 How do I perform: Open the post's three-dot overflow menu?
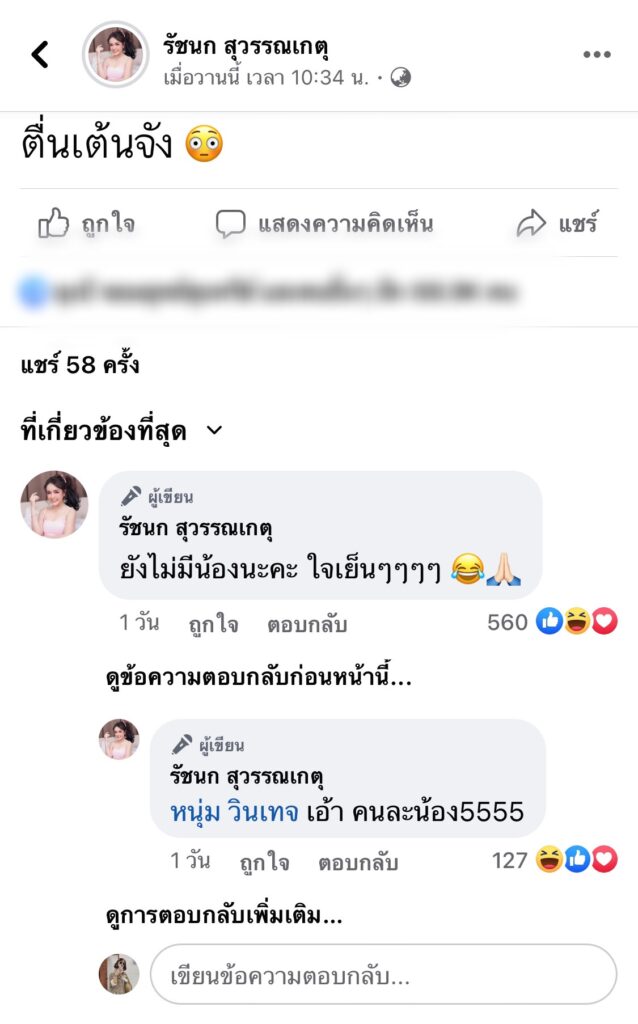(597, 54)
